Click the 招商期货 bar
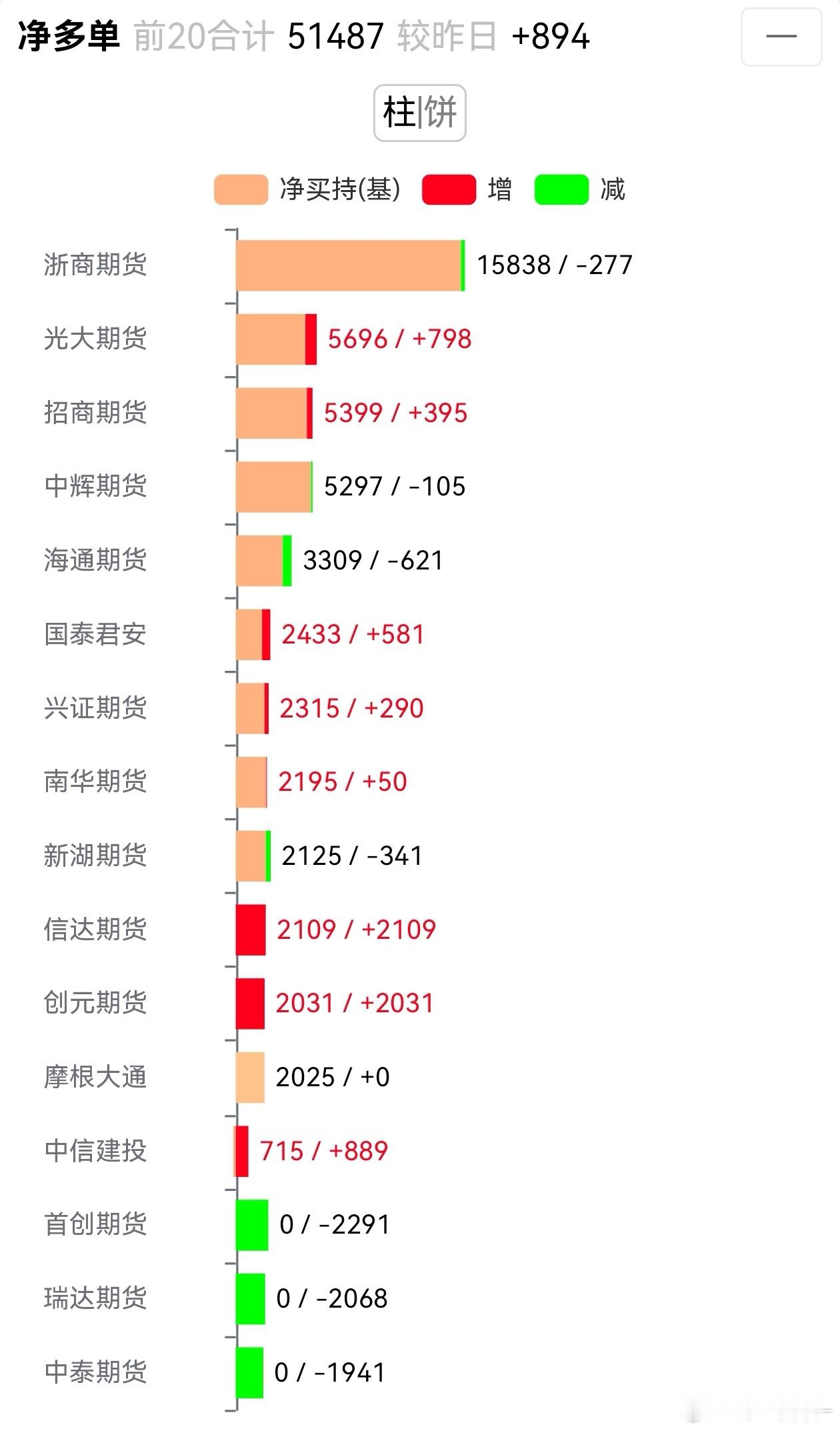This screenshot has height=1431, width=840. click(273, 413)
